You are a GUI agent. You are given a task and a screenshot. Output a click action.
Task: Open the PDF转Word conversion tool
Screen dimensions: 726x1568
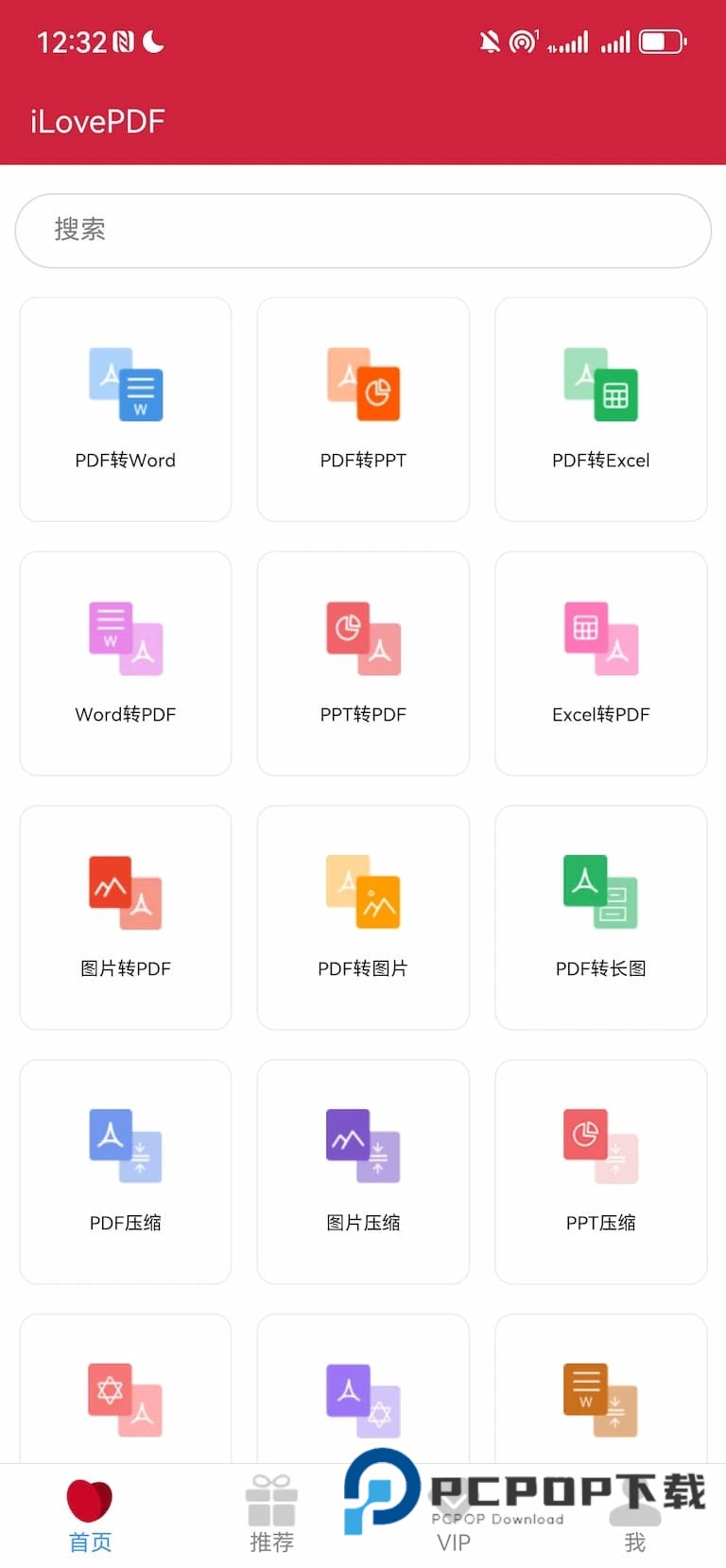tap(125, 409)
